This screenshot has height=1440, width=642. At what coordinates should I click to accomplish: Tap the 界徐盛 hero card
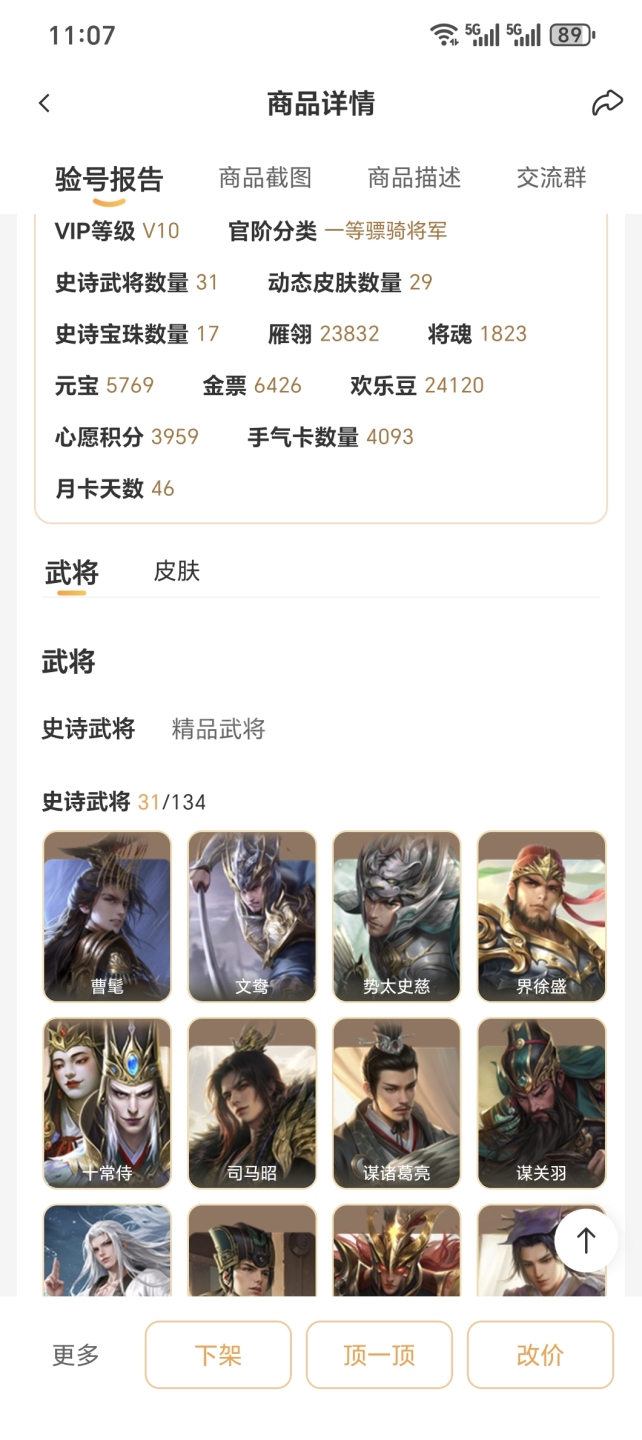[541, 916]
